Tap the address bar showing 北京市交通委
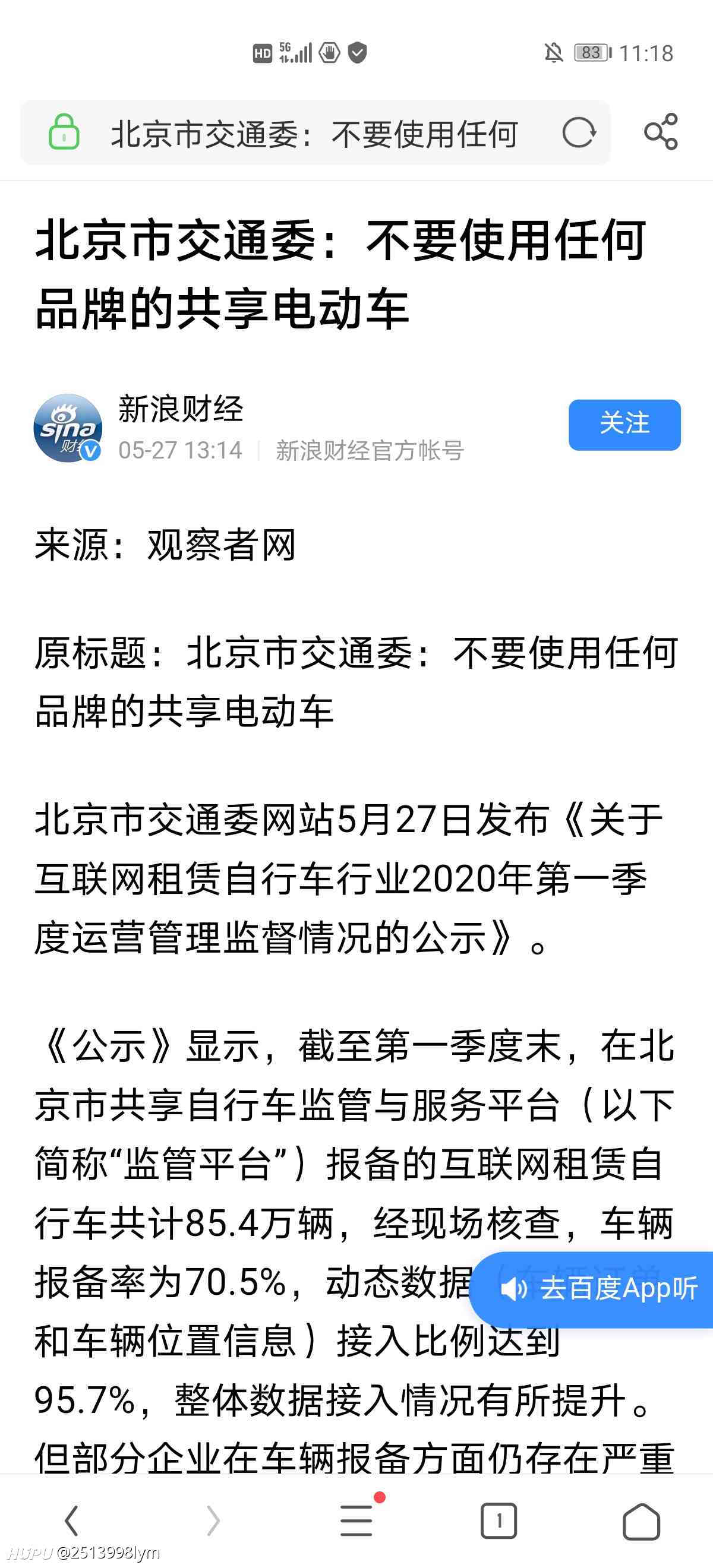This screenshot has width=713, height=1568. point(315,132)
